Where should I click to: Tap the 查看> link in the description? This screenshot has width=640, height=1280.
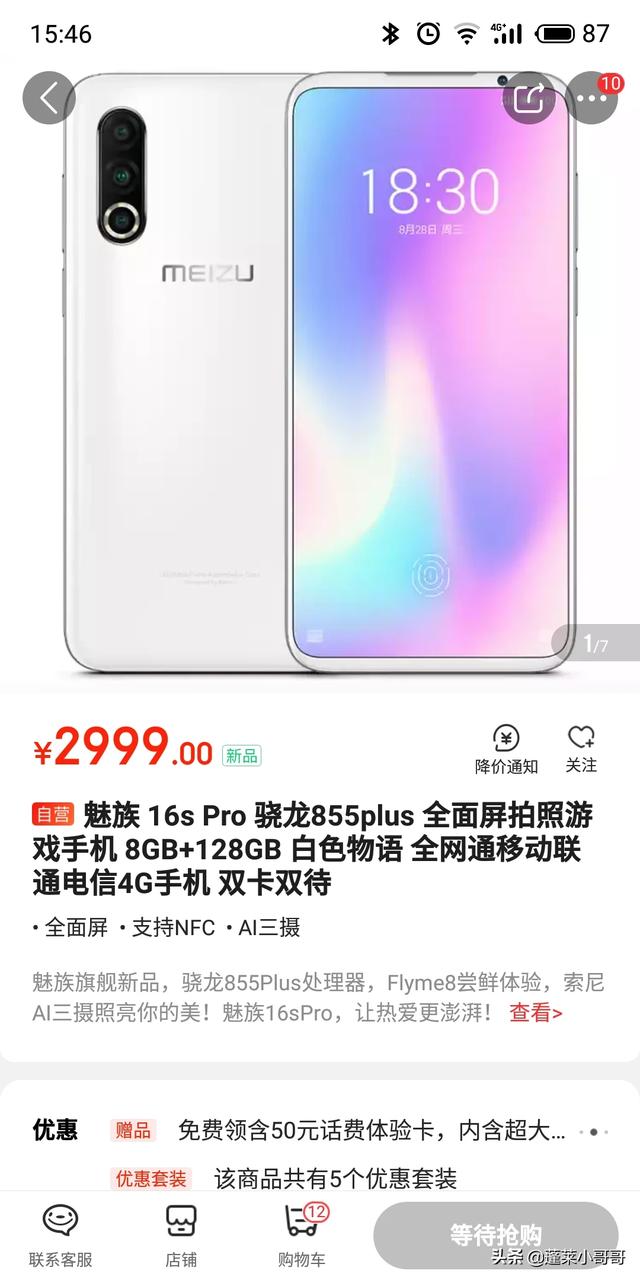pyautogui.click(x=536, y=1013)
